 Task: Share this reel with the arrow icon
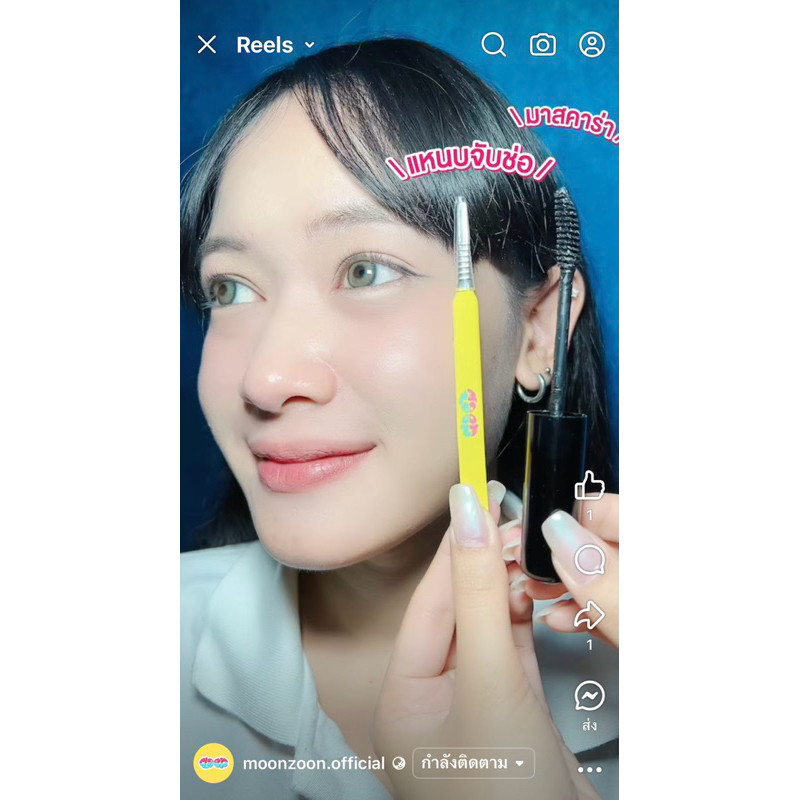click(589, 615)
